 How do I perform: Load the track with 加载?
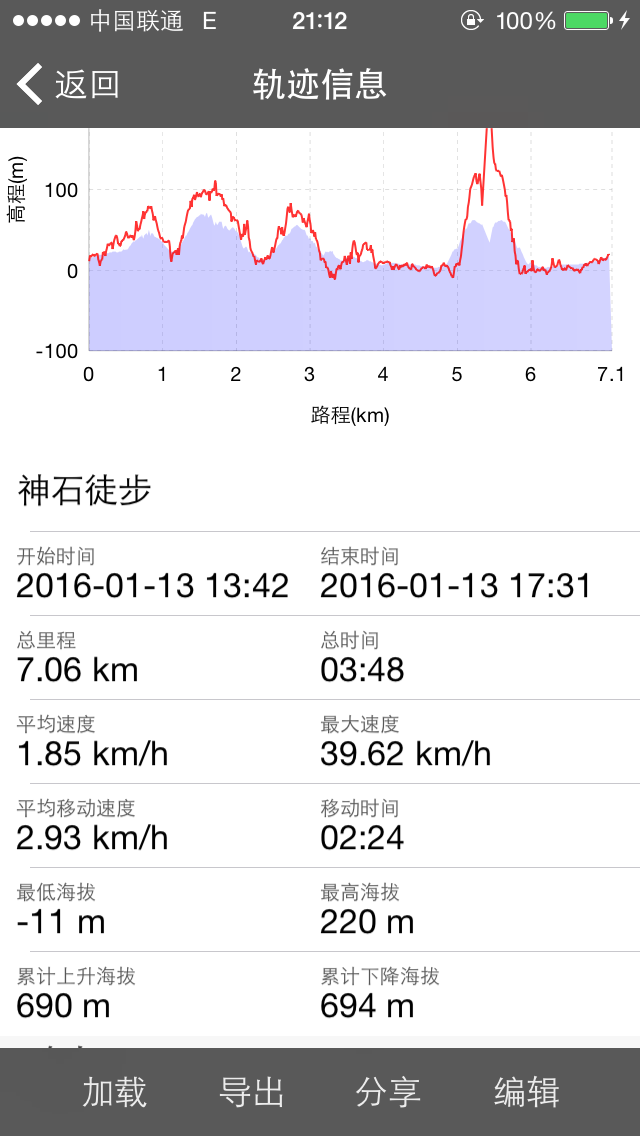114,1092
